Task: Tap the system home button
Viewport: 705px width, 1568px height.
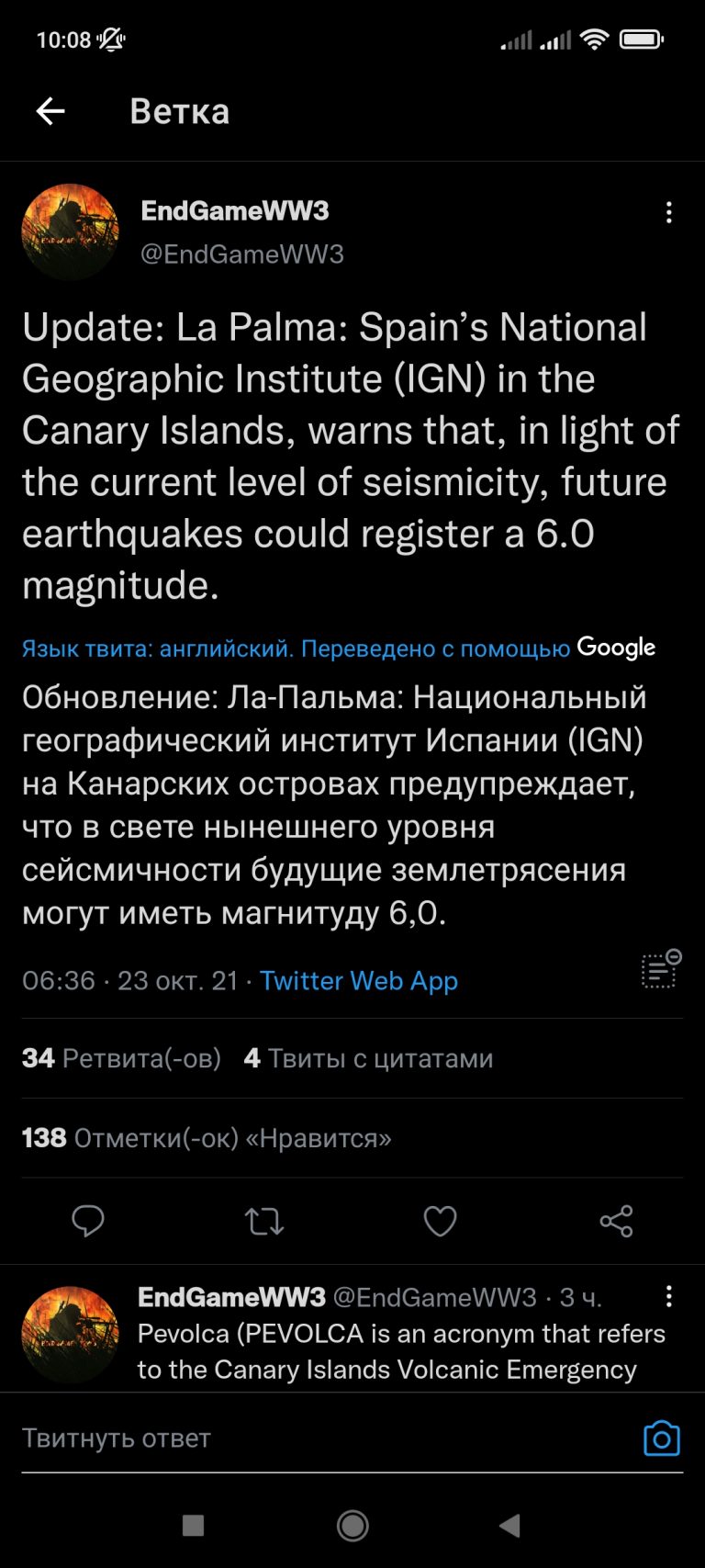Action: tap(352, 1526)
